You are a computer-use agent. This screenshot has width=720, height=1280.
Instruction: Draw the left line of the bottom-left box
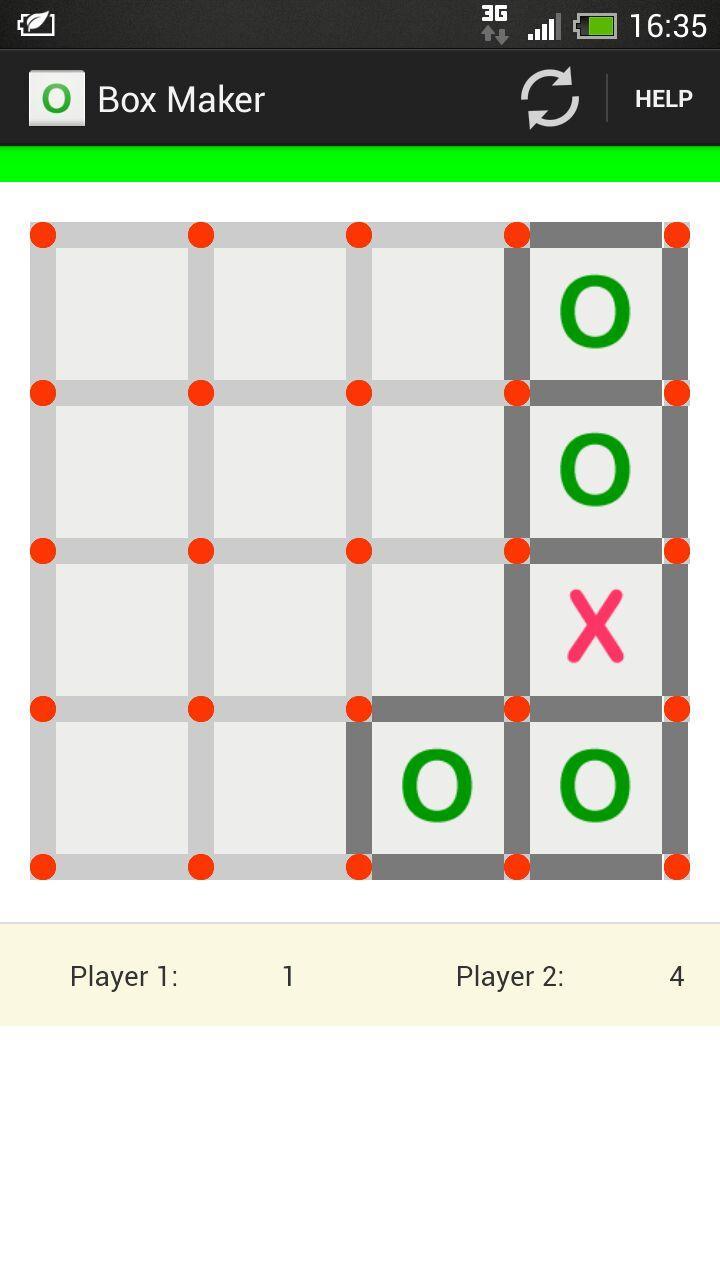(43, 788)
